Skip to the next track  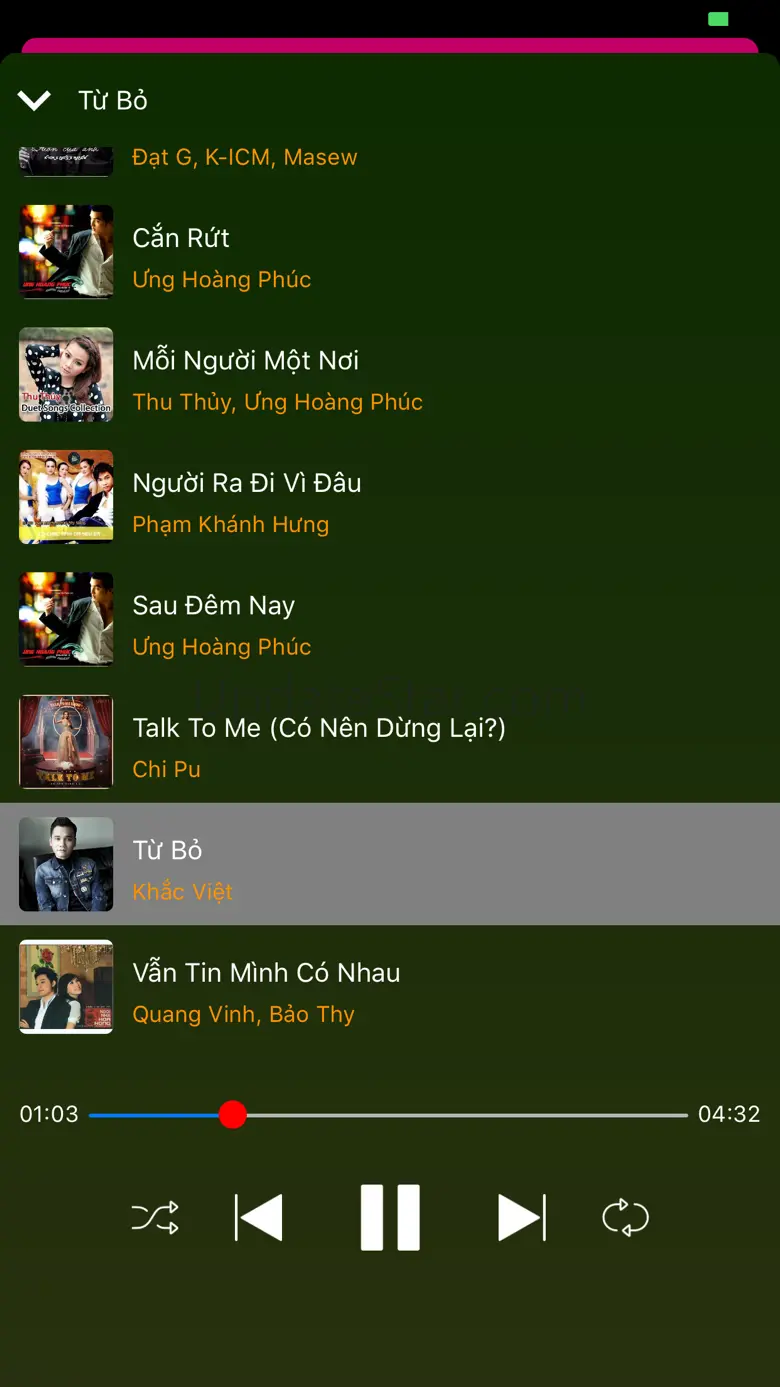pyautogui.click(x=522, y=1217)
